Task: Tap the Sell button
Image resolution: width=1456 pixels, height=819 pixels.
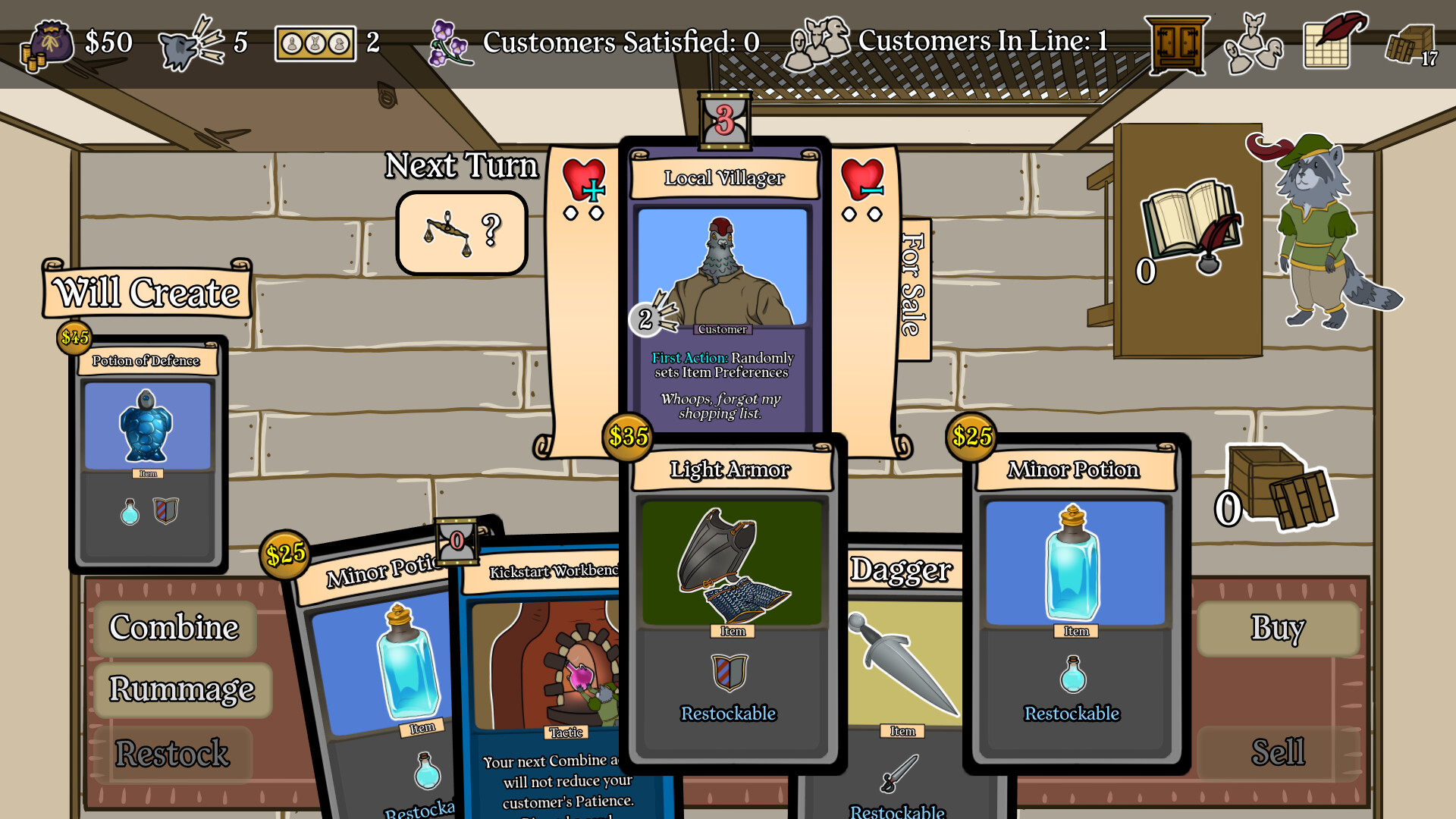Action: click(1278, 752)
